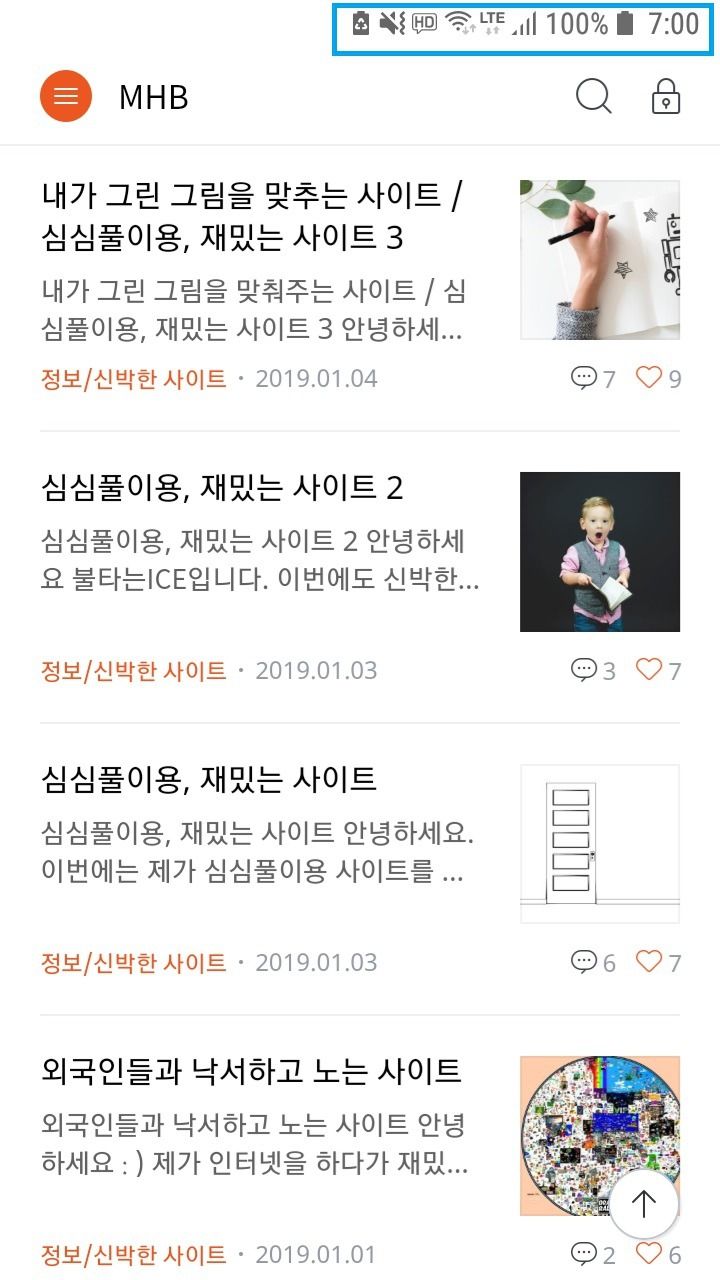Open the search magnifier icon
The height and width of the screenshot is (1280, 720).
coord(594,97)
